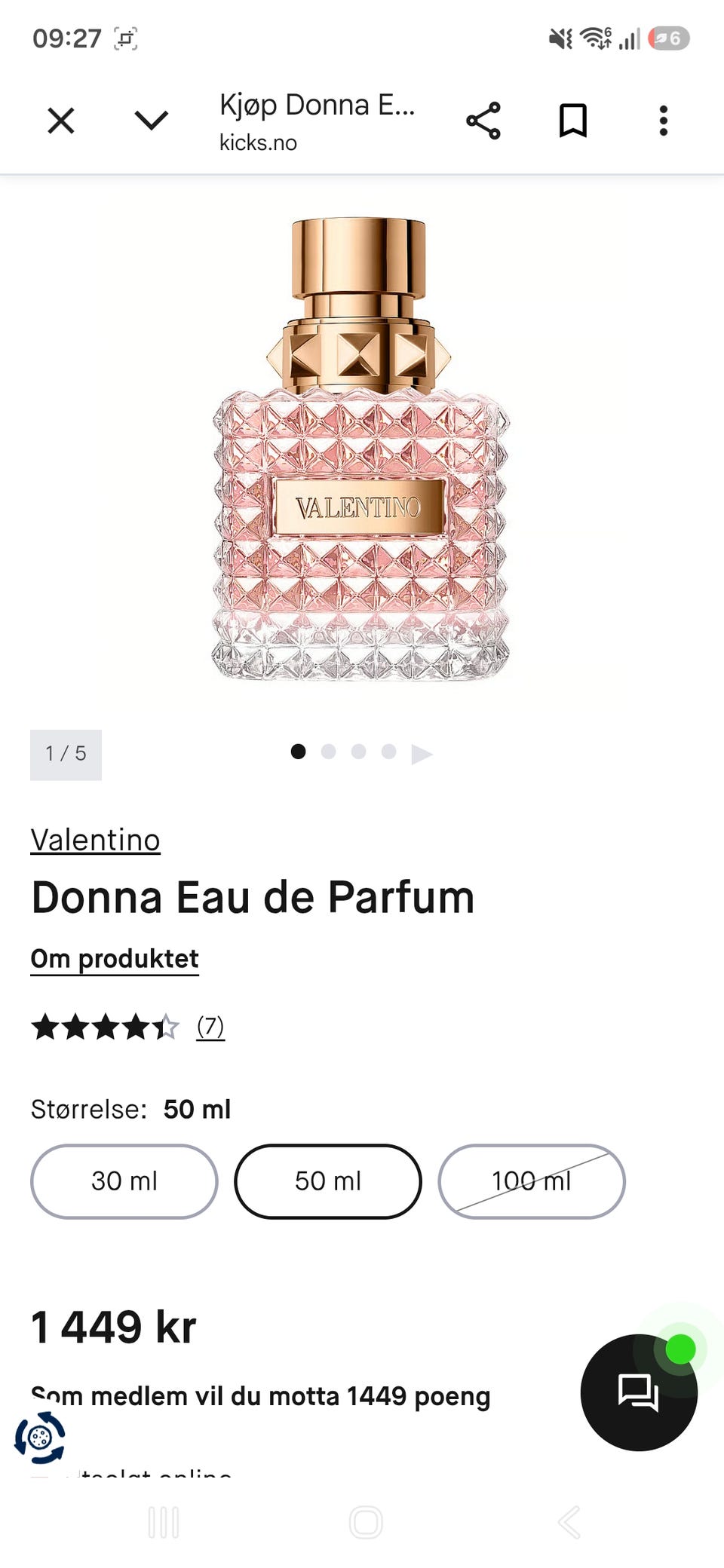The width and height of the screenshot is (724, 1568).
Task: Open the cookie settings icon
Action: coord(40,1438)
